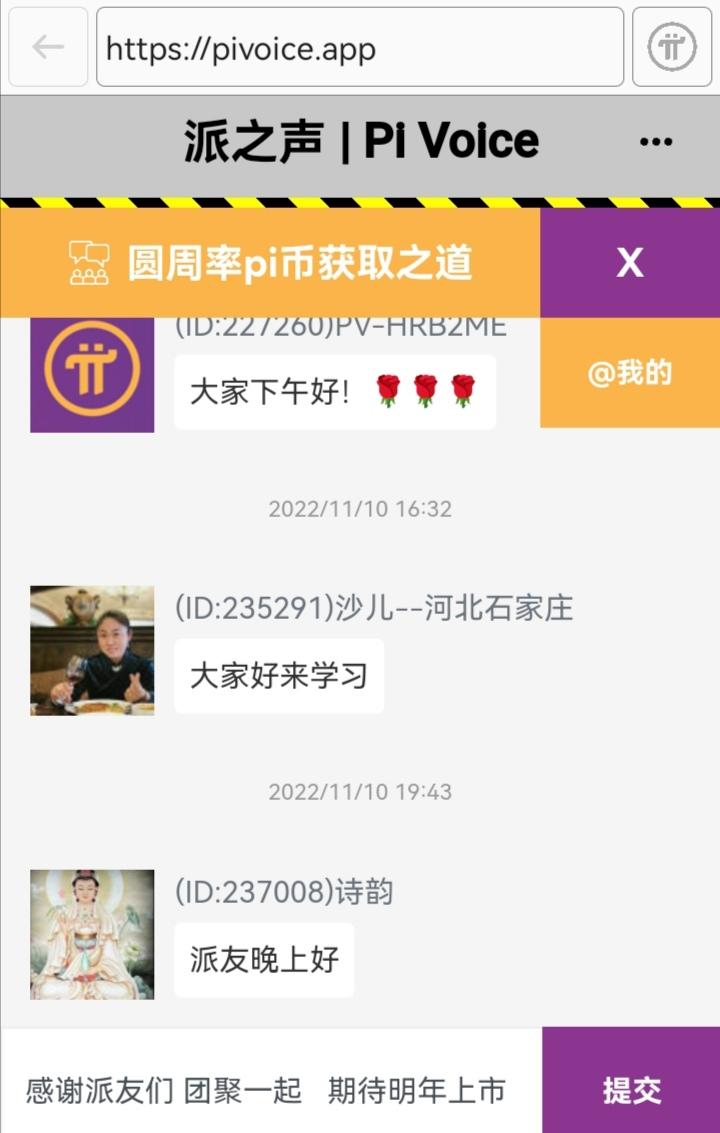
Task: Go back using the browser arrow
Action: click(x=48, y=47)
